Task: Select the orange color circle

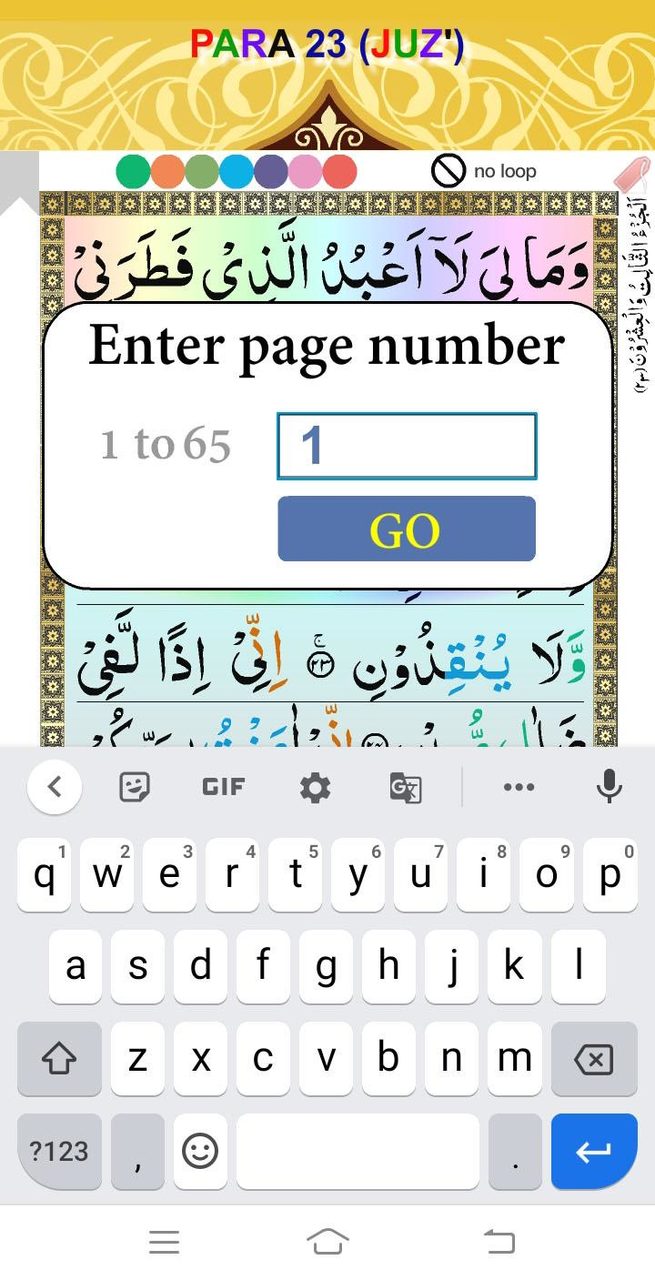Action: 168,171
